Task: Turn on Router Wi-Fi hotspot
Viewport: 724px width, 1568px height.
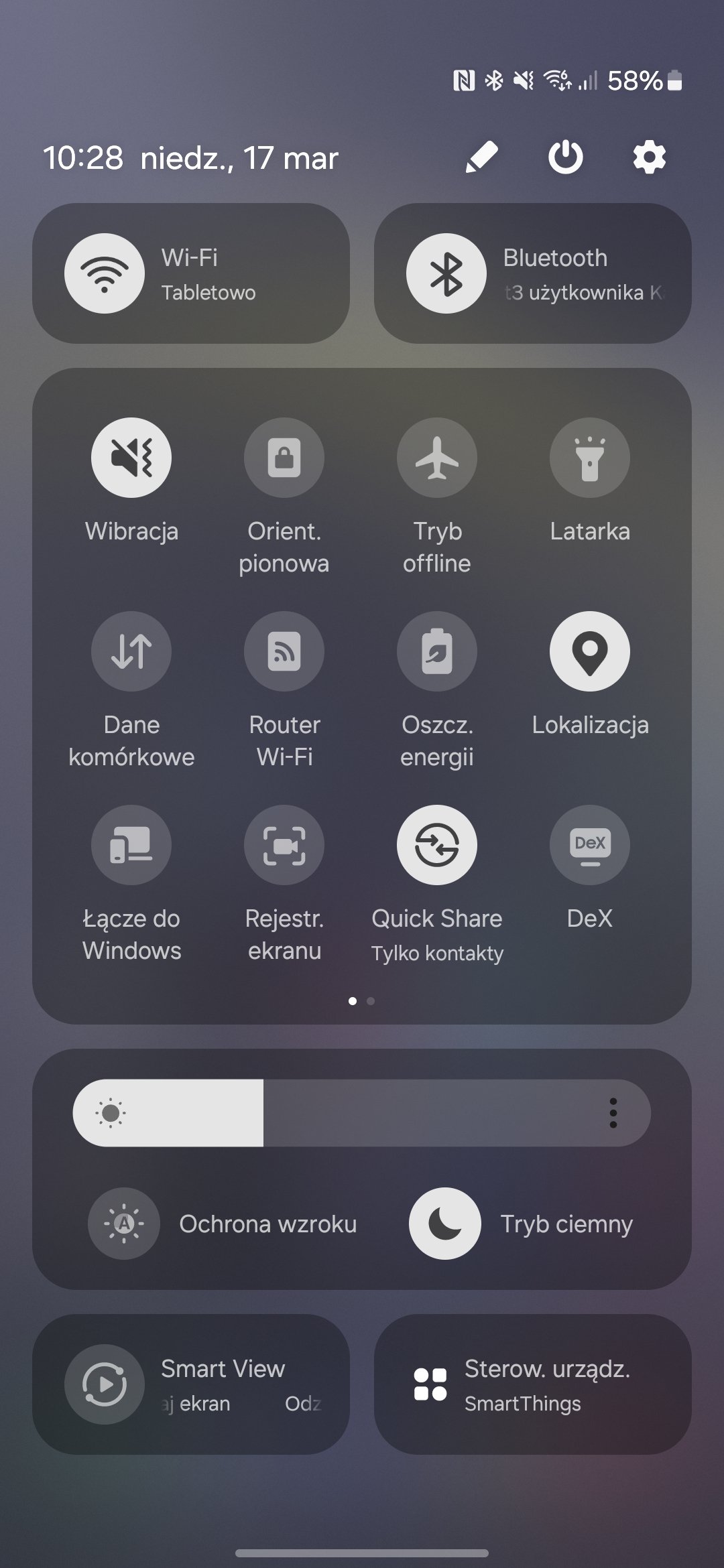Action: 284,651
